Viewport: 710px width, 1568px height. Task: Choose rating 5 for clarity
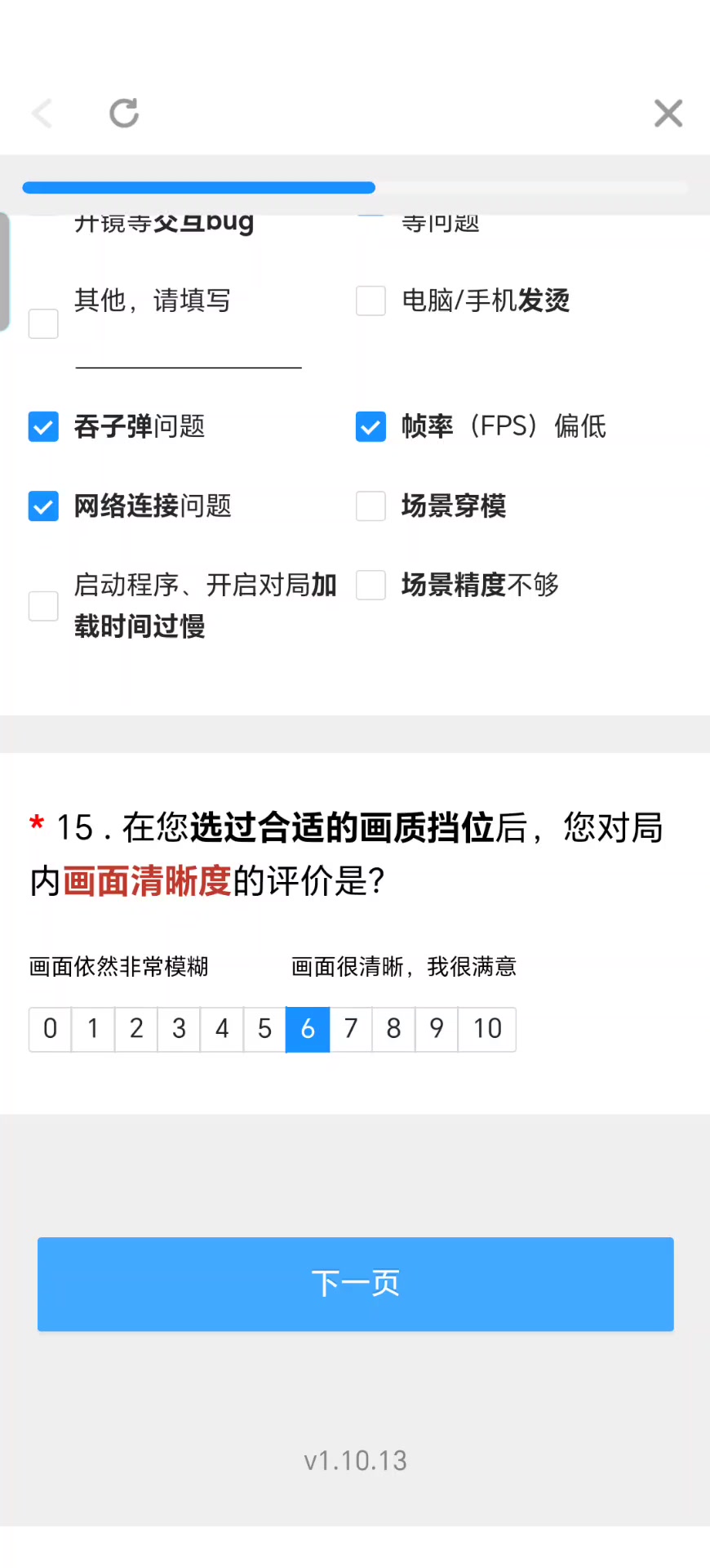click(264, 1029)
